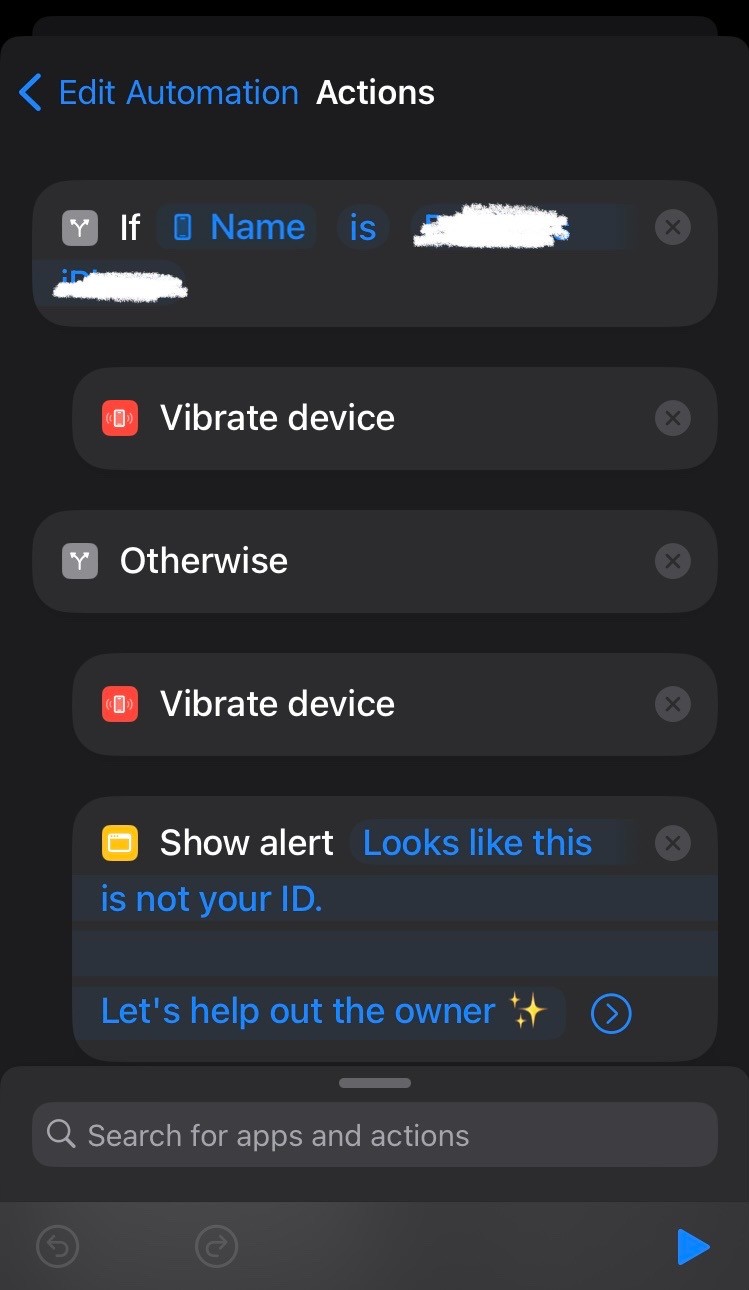This screenshot has height=1290, width=749.
Task: Click the Vibrate device action icon
Action: (118, 418)
